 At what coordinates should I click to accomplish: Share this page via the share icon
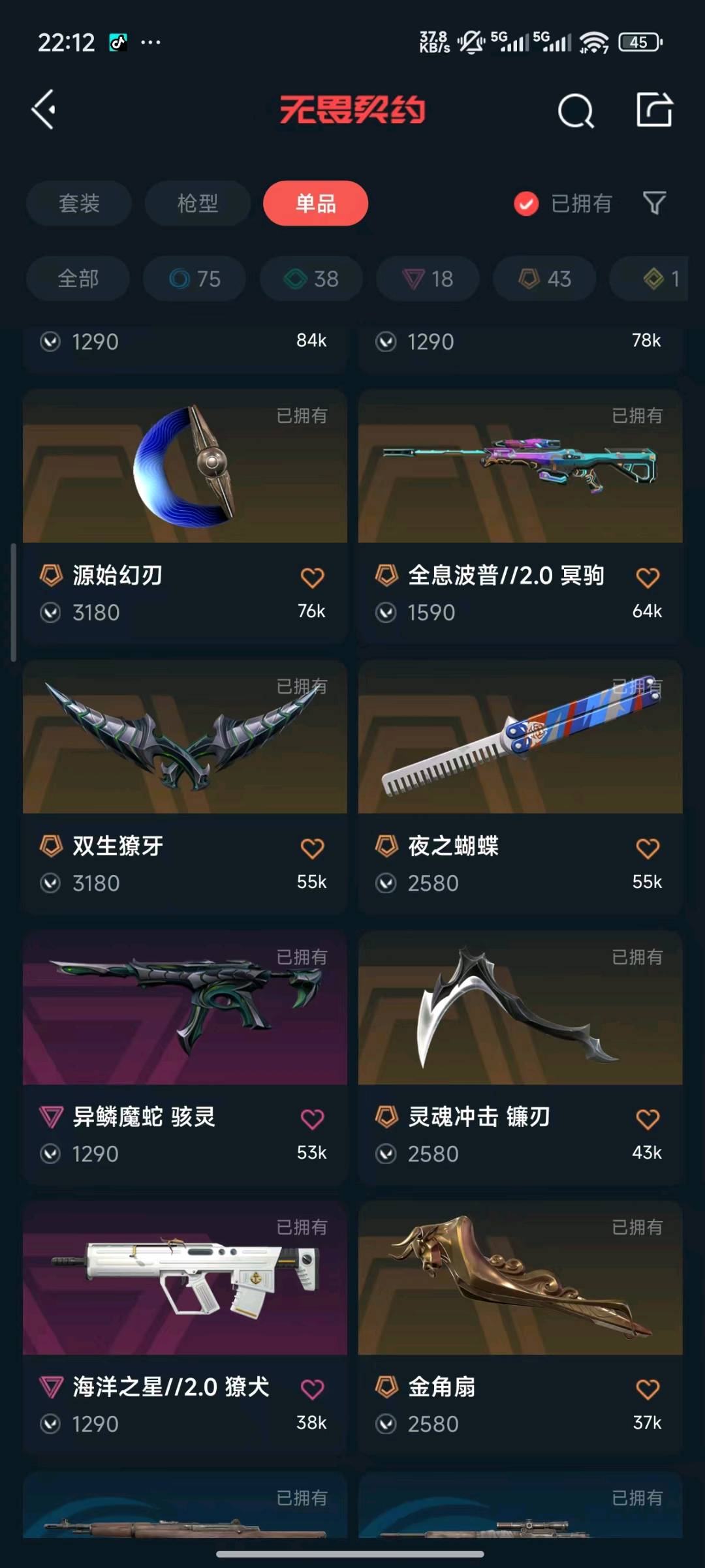654,110
